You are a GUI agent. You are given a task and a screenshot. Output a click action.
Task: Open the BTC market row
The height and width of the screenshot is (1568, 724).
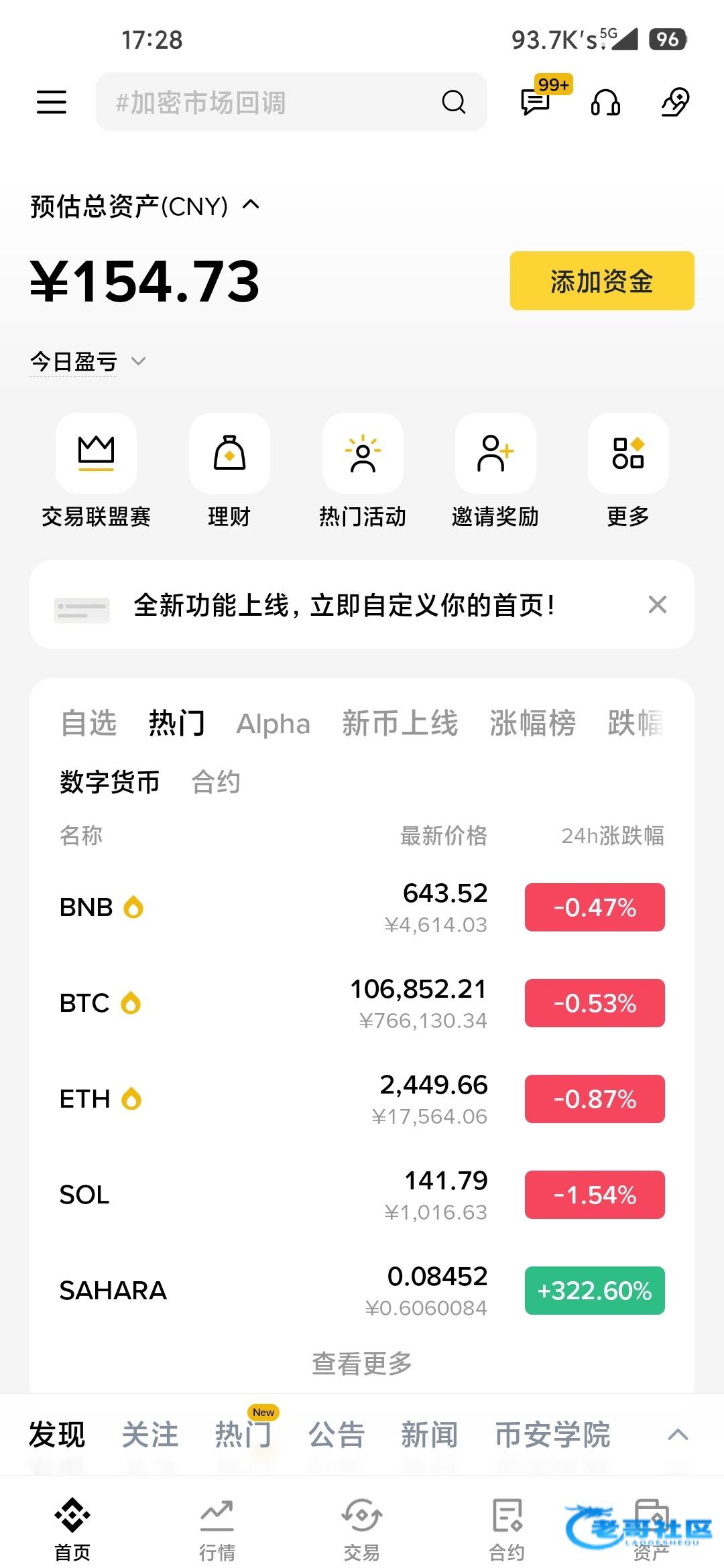tap(362, 1003)
